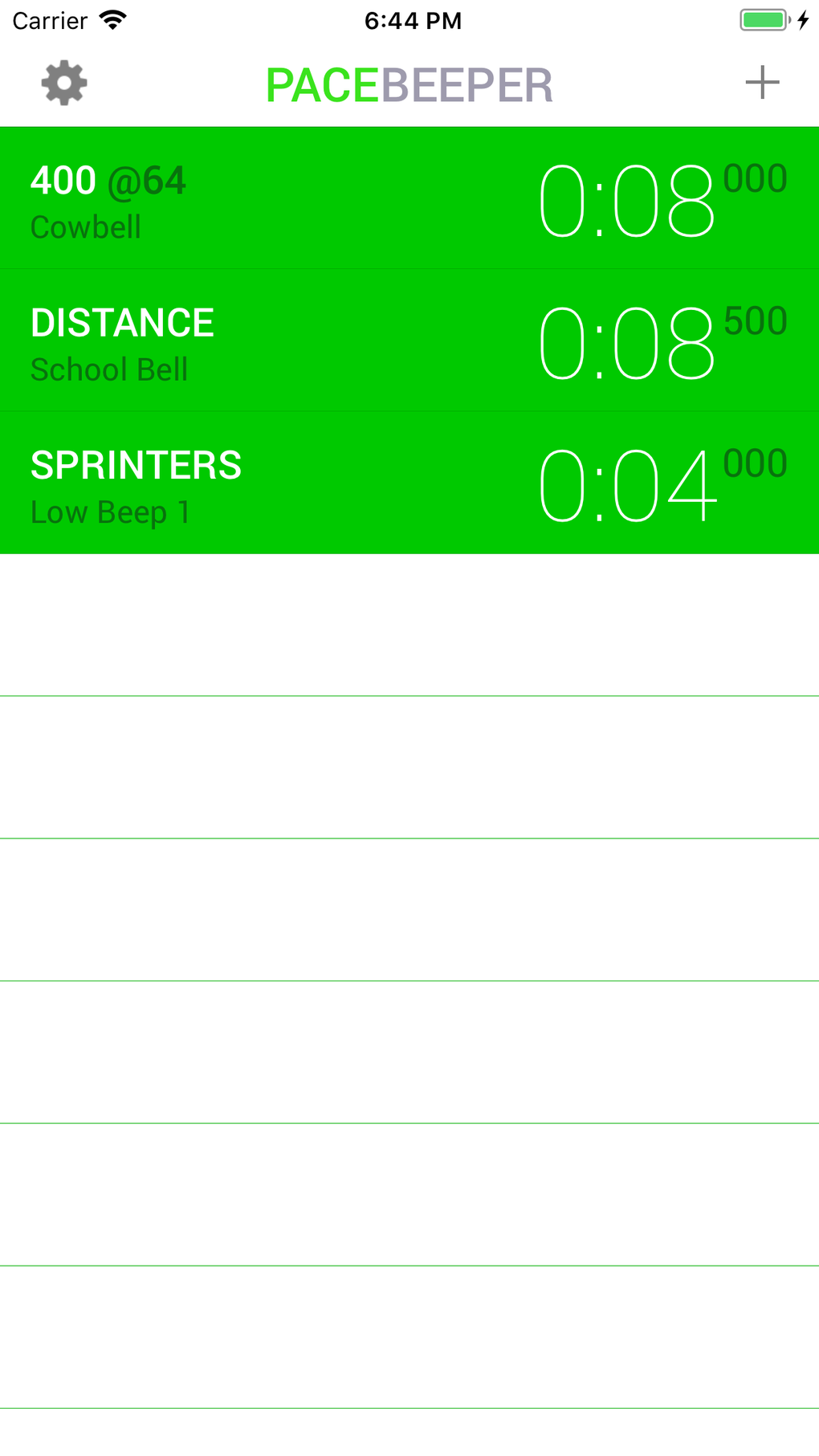Open the DISTANCE School Bell timer
819x1456 pixels.
(x=409, y=341)
